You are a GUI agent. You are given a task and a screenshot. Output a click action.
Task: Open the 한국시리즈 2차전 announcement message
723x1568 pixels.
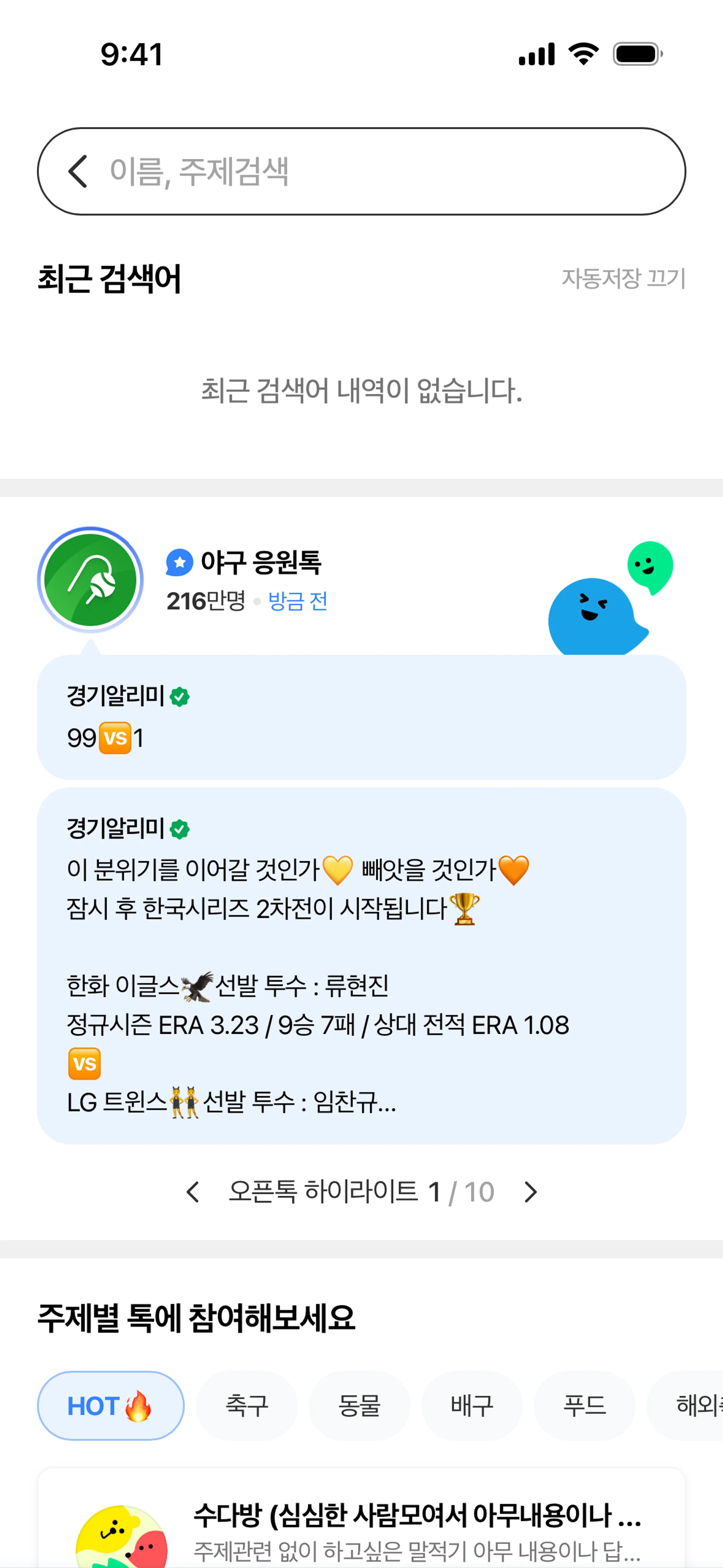pyautogui.click(x=361, y=965)
